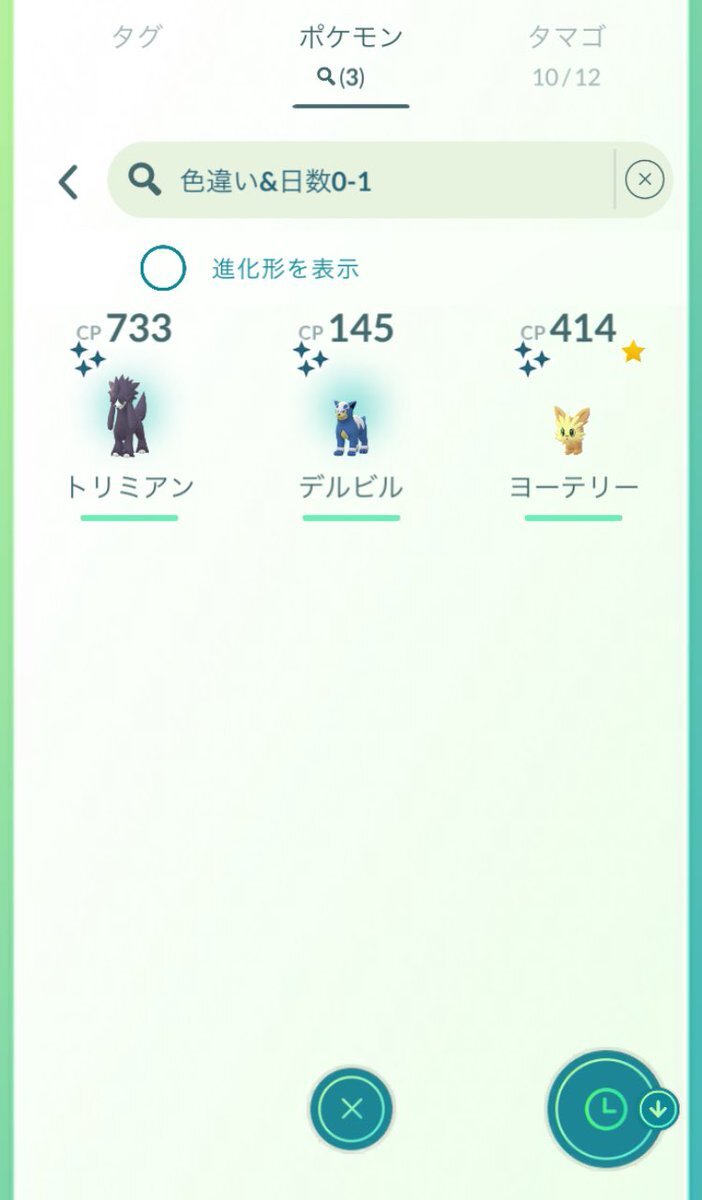Enable the 進化形を表示 option
Image resolution: width=702 pixels, height=1200 pixels.
click(163, 268)
